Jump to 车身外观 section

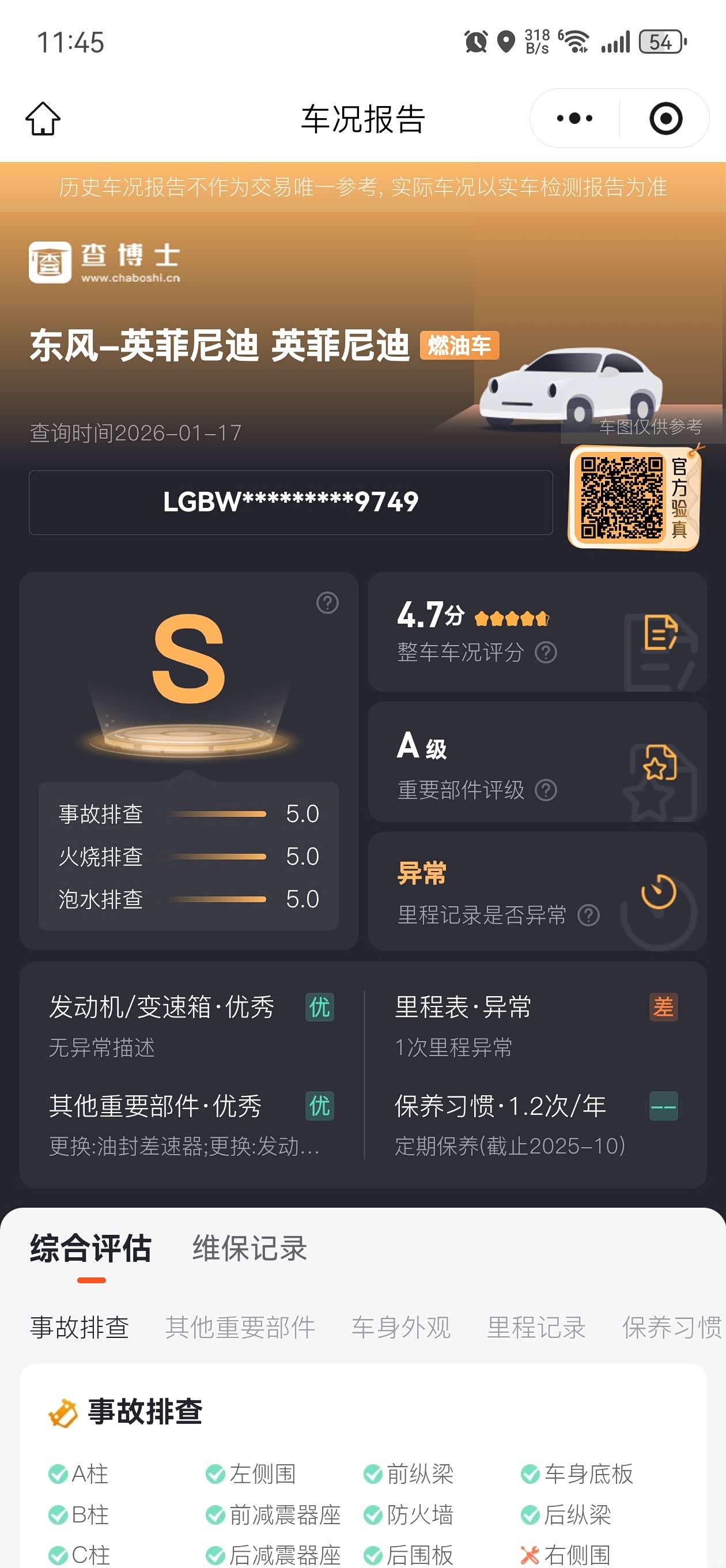(401, 1327)
